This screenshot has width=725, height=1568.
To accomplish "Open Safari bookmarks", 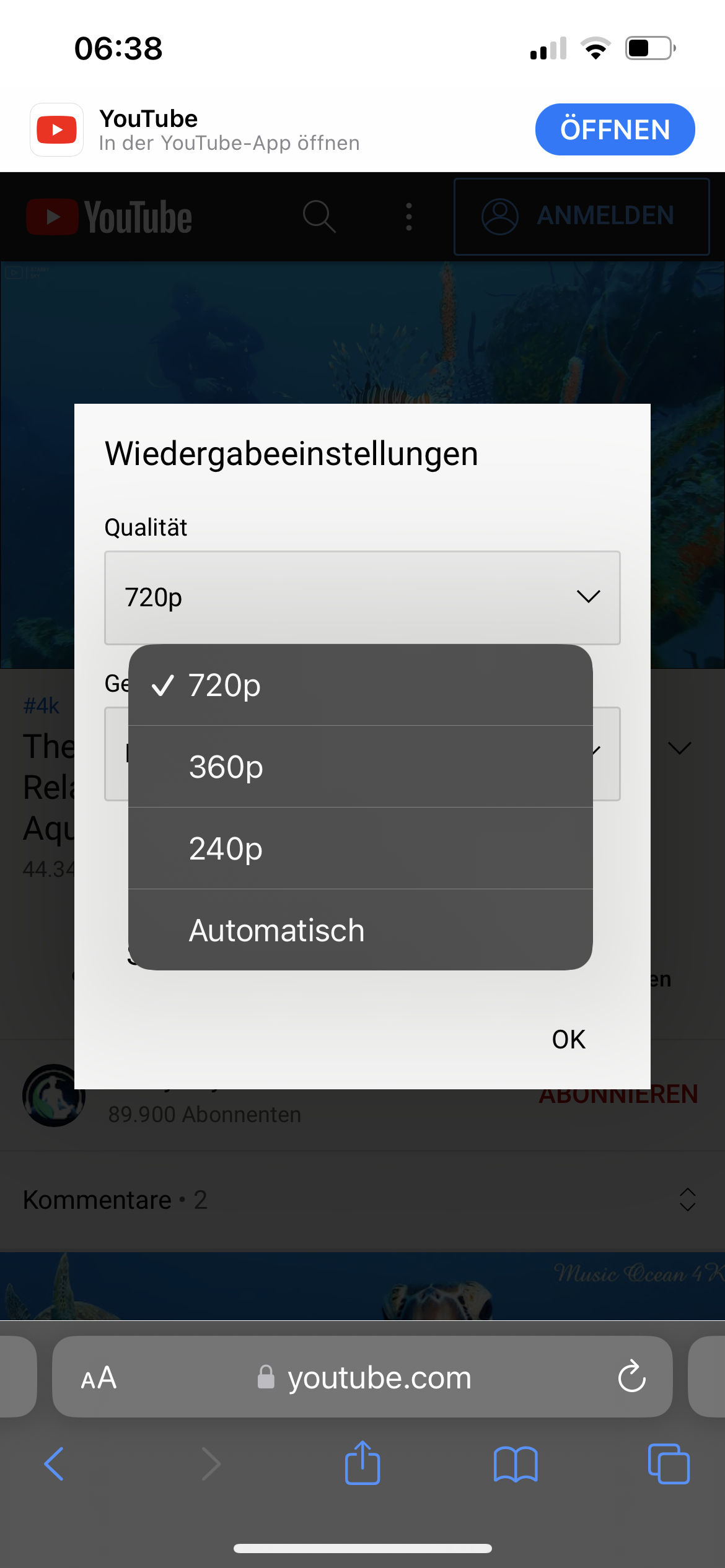I will pos(516,1464).
